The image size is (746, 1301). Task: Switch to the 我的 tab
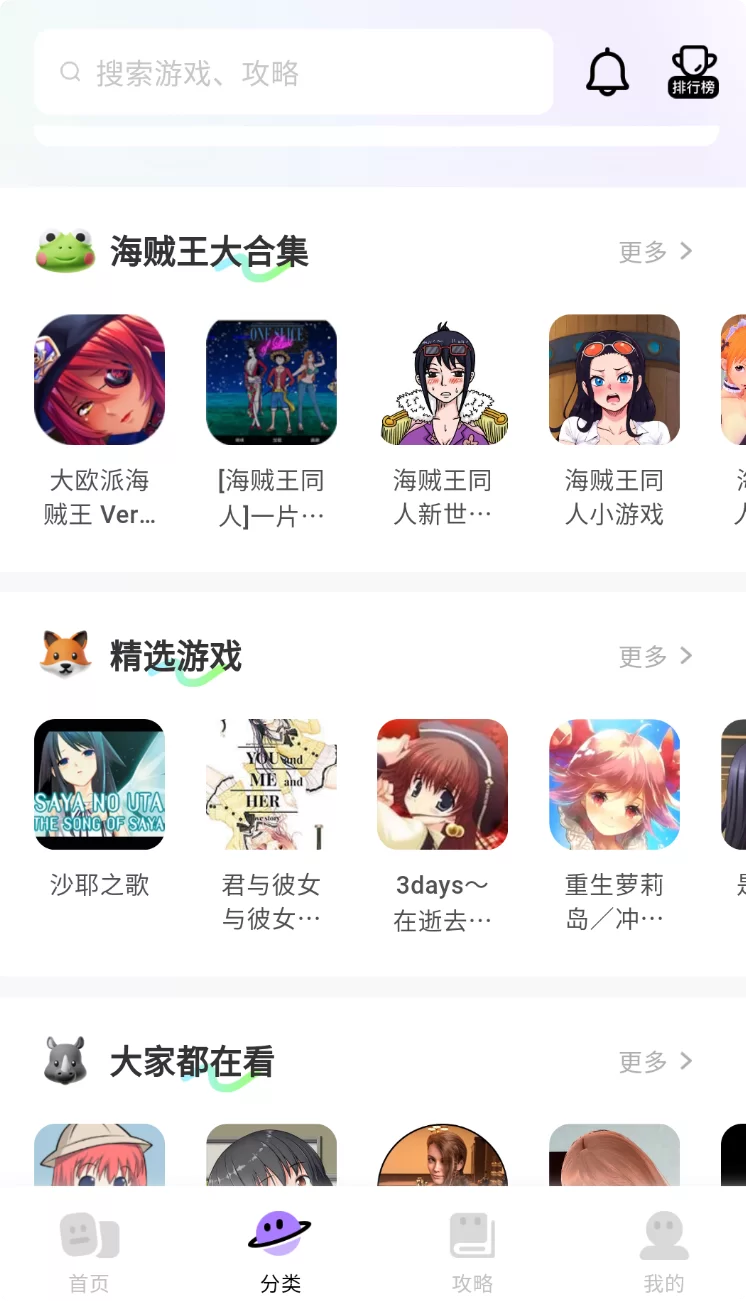click(x=664, y=1252)
